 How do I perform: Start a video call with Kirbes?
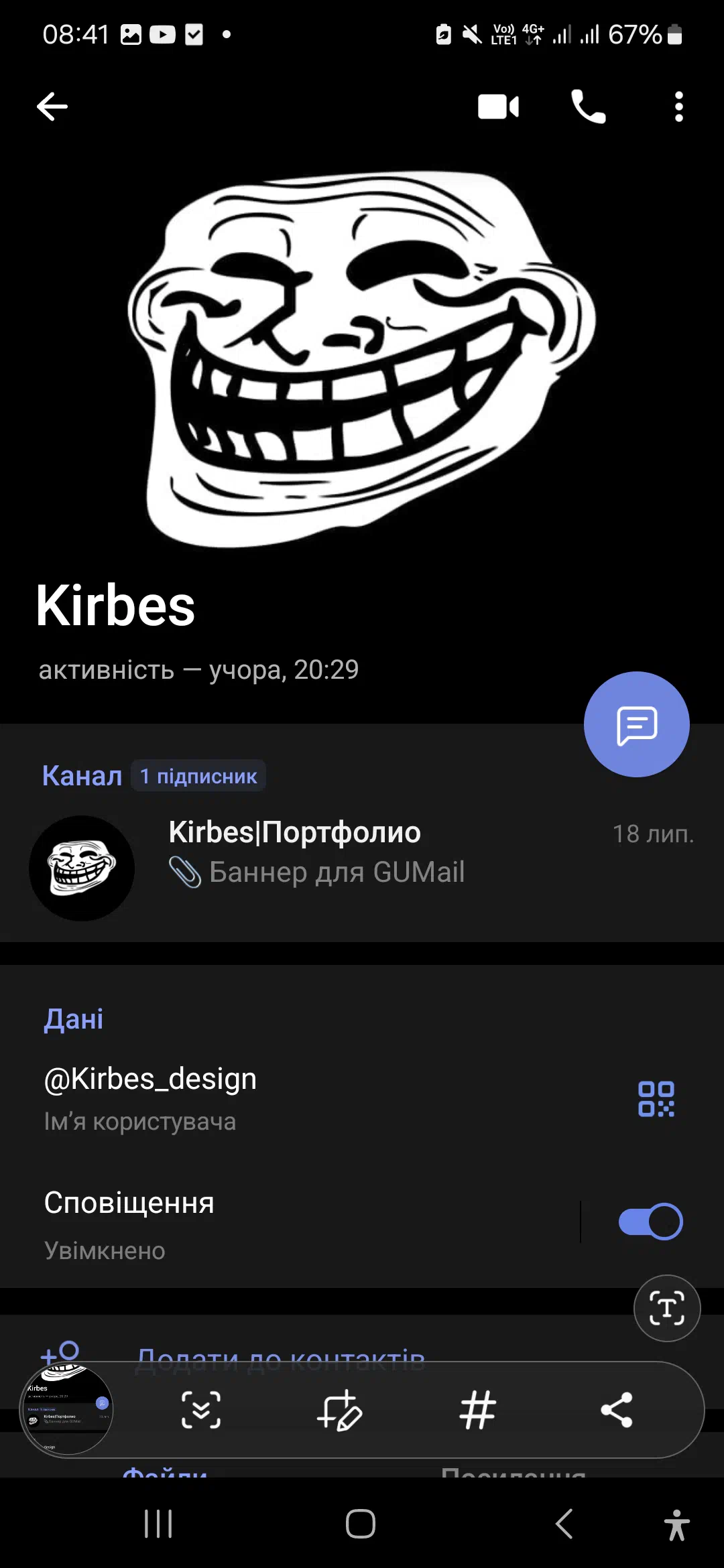pyautogui.click(x=498, y=107)
